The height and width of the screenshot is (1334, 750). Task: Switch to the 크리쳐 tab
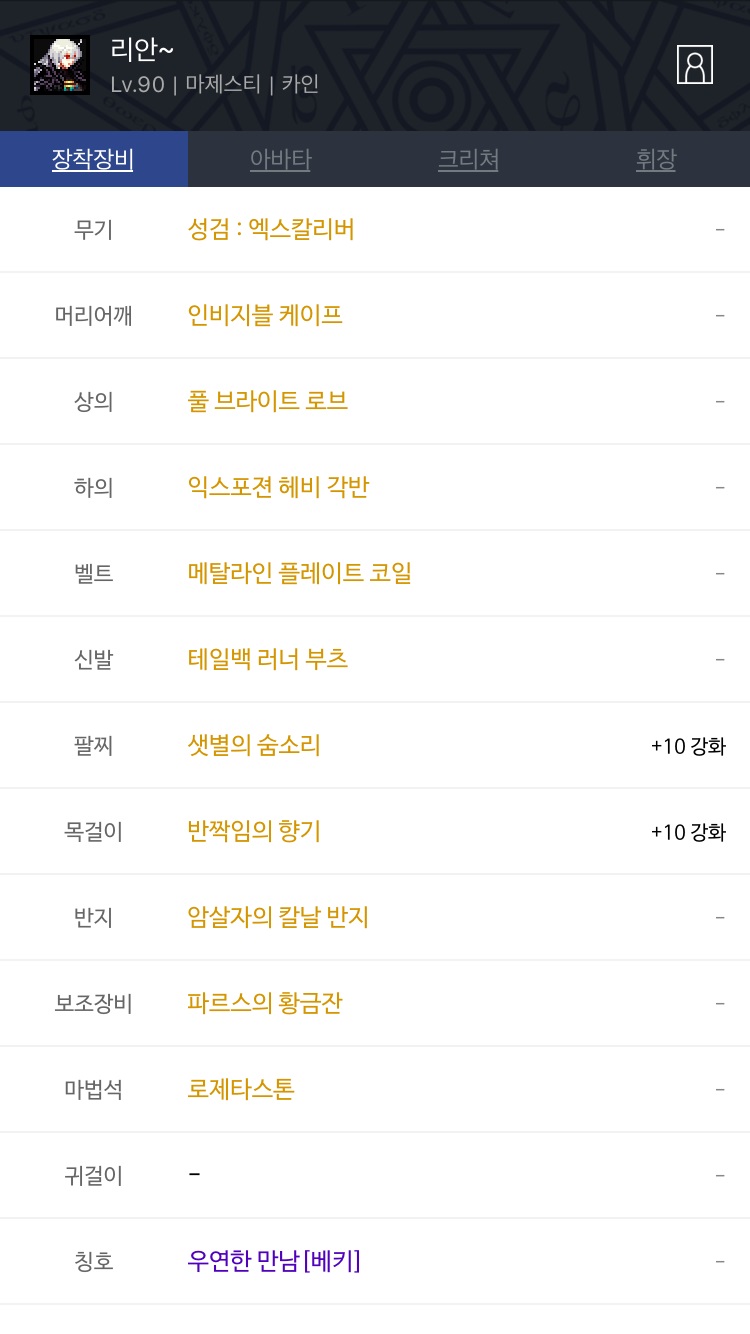[468, 159]
